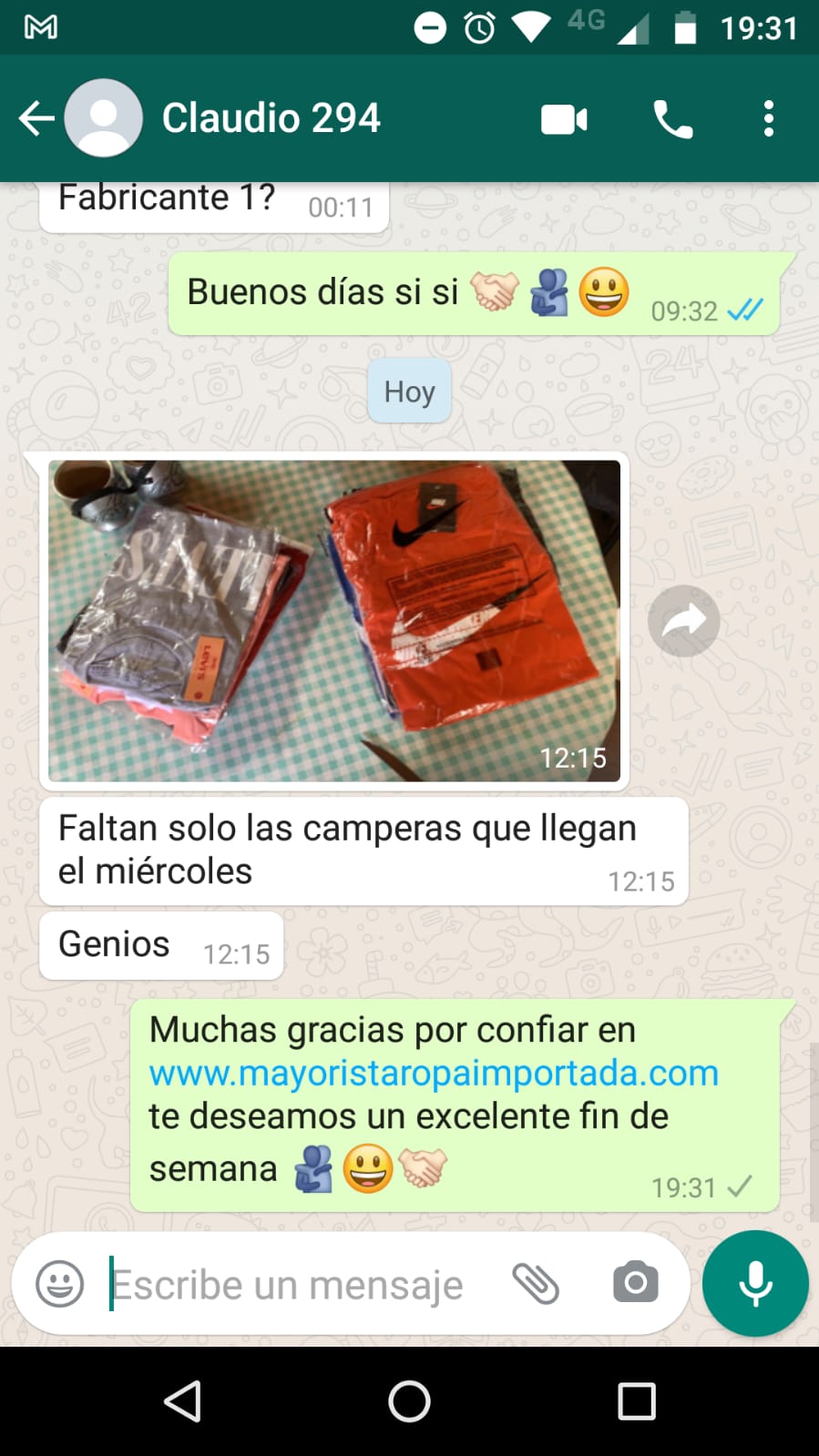Open the recent apps view
This screenshot has width=819, height=1456.
[x=636, y=1400]
